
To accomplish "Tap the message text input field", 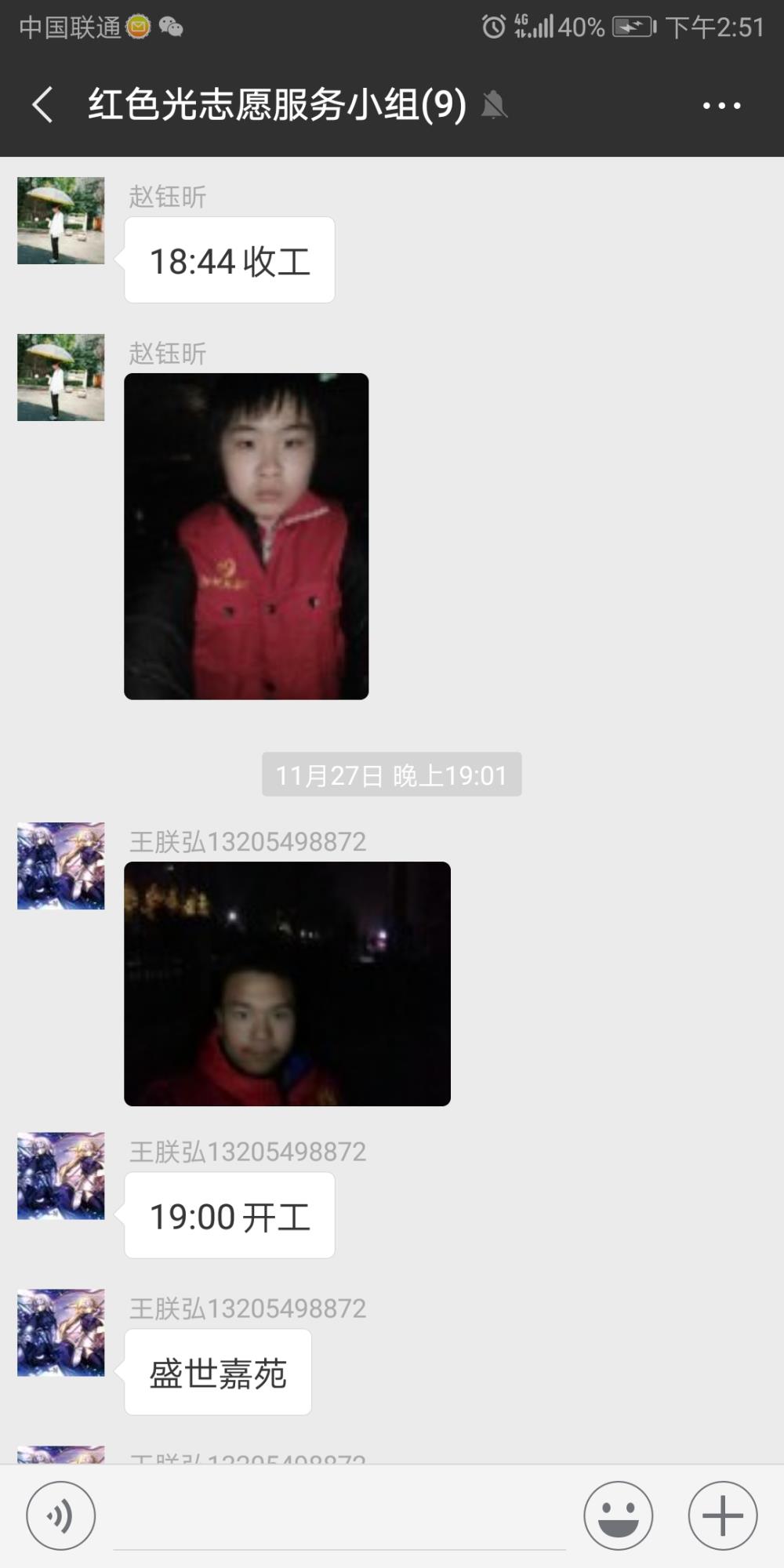I will tap(339, 1517).
